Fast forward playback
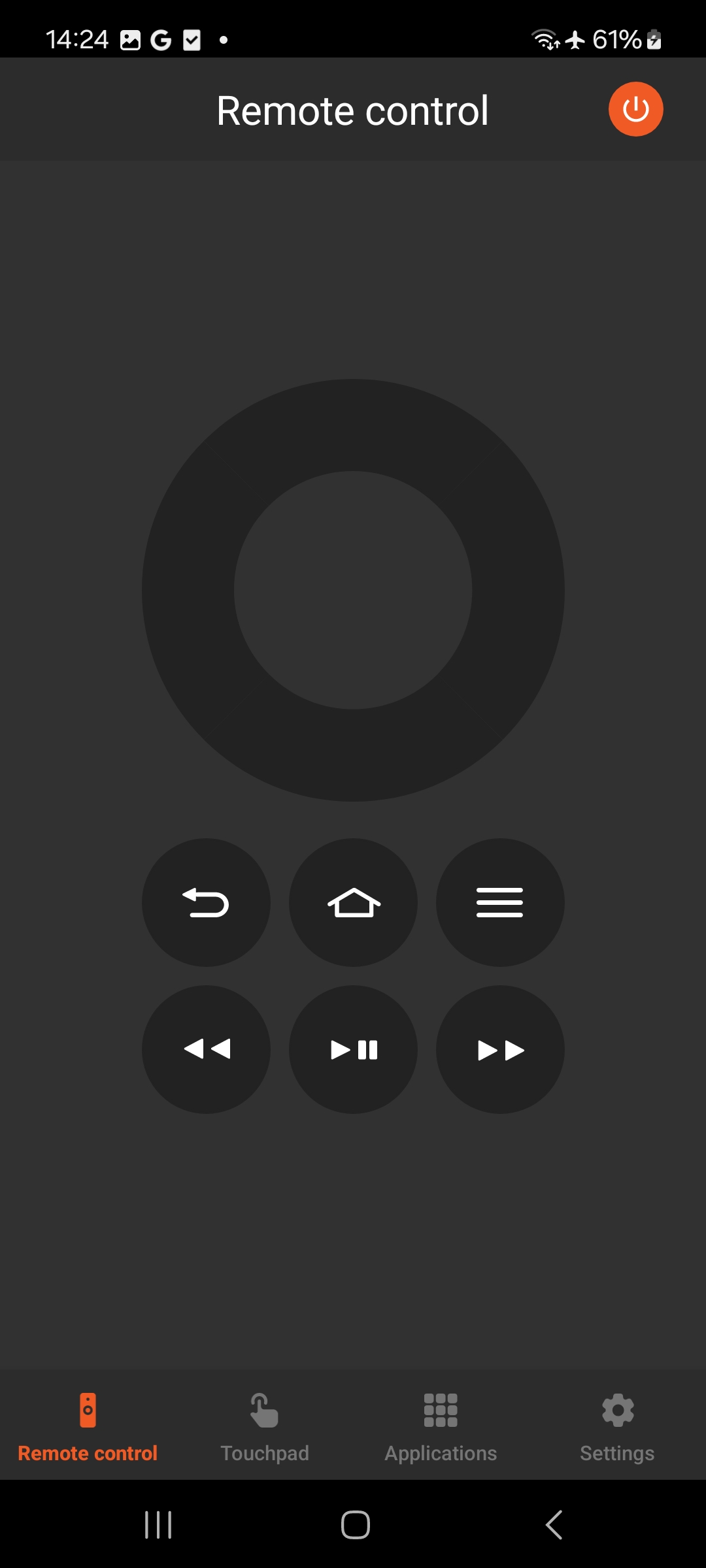The image size is (706, 1568). pos(499,1049)
